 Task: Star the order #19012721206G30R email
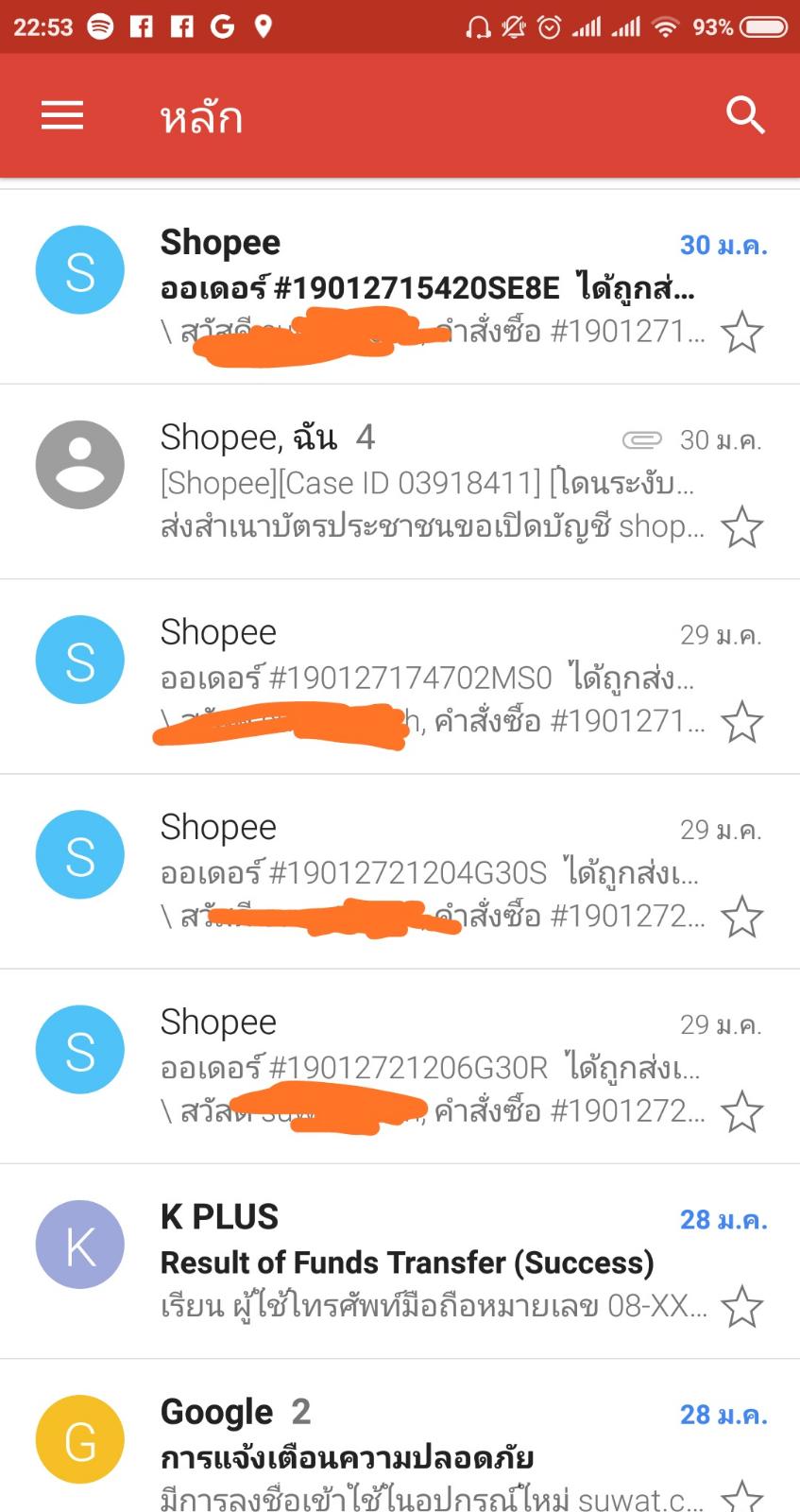click(741, 1111)
